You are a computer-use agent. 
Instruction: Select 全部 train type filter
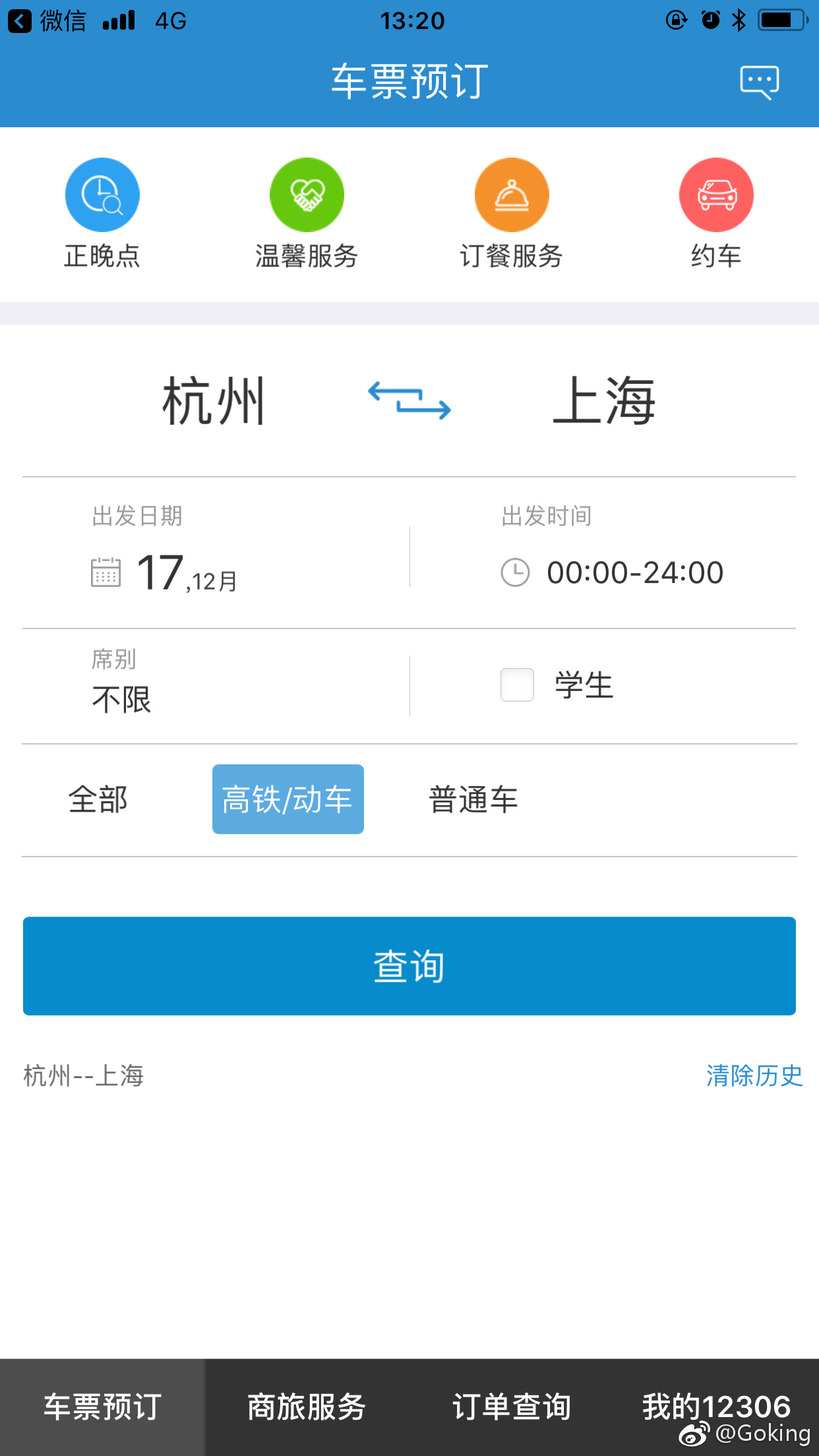coord(98,800)
